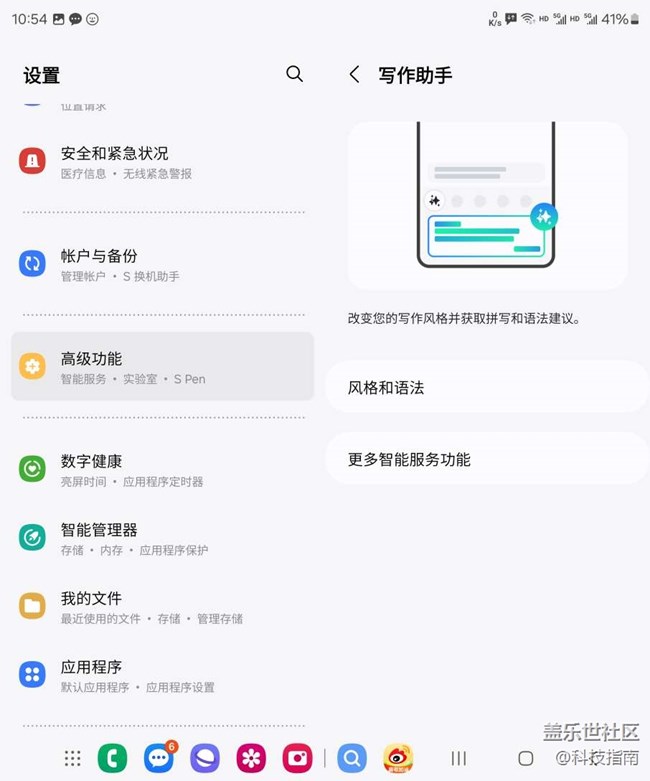Image resolution: width=650 pixels, height=781 pixels.
Task: Show recent apps via navigation bar
Action: (x=459, y=759)
